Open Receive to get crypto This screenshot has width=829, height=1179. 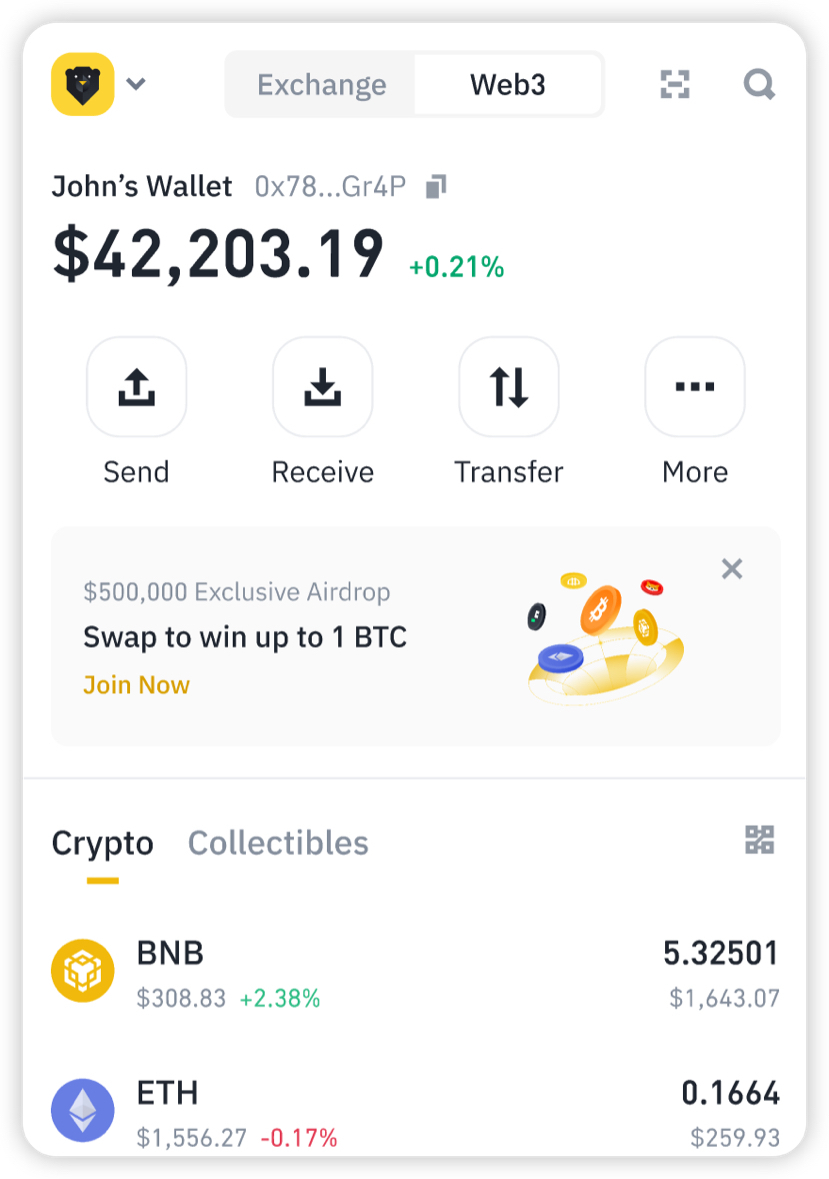coord(323,387)
